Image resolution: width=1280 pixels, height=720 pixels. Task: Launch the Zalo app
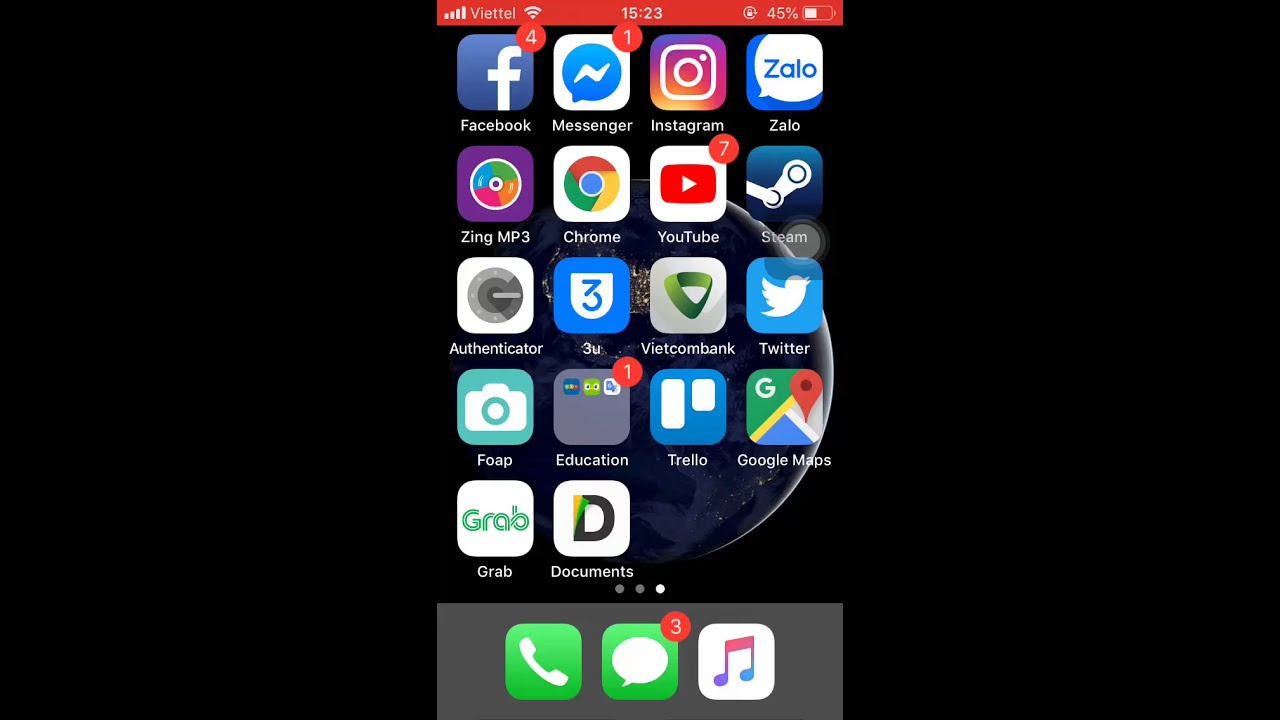[x=784, y=73]
